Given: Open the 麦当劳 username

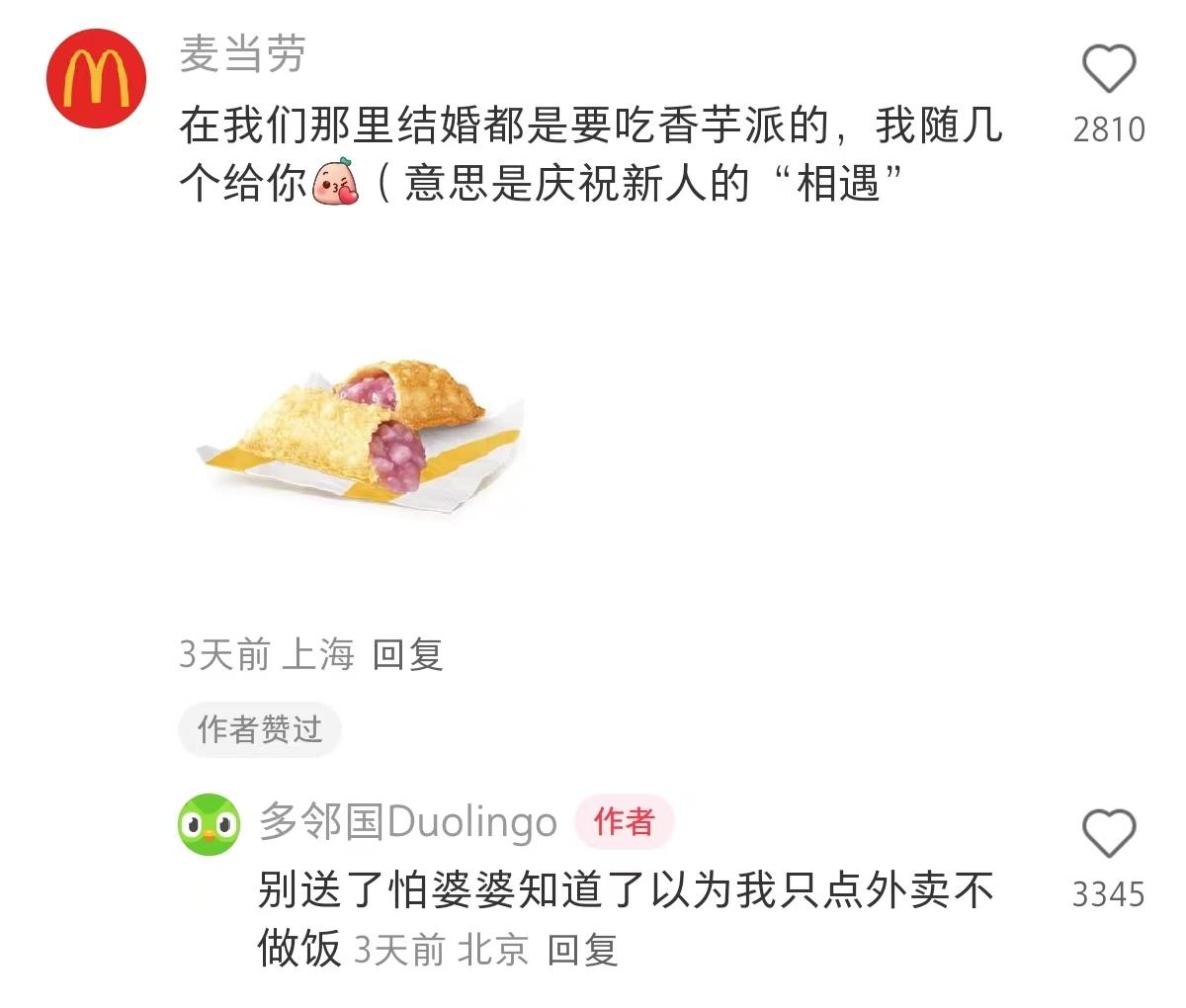Looking at the screenshot, I should 242,53.
